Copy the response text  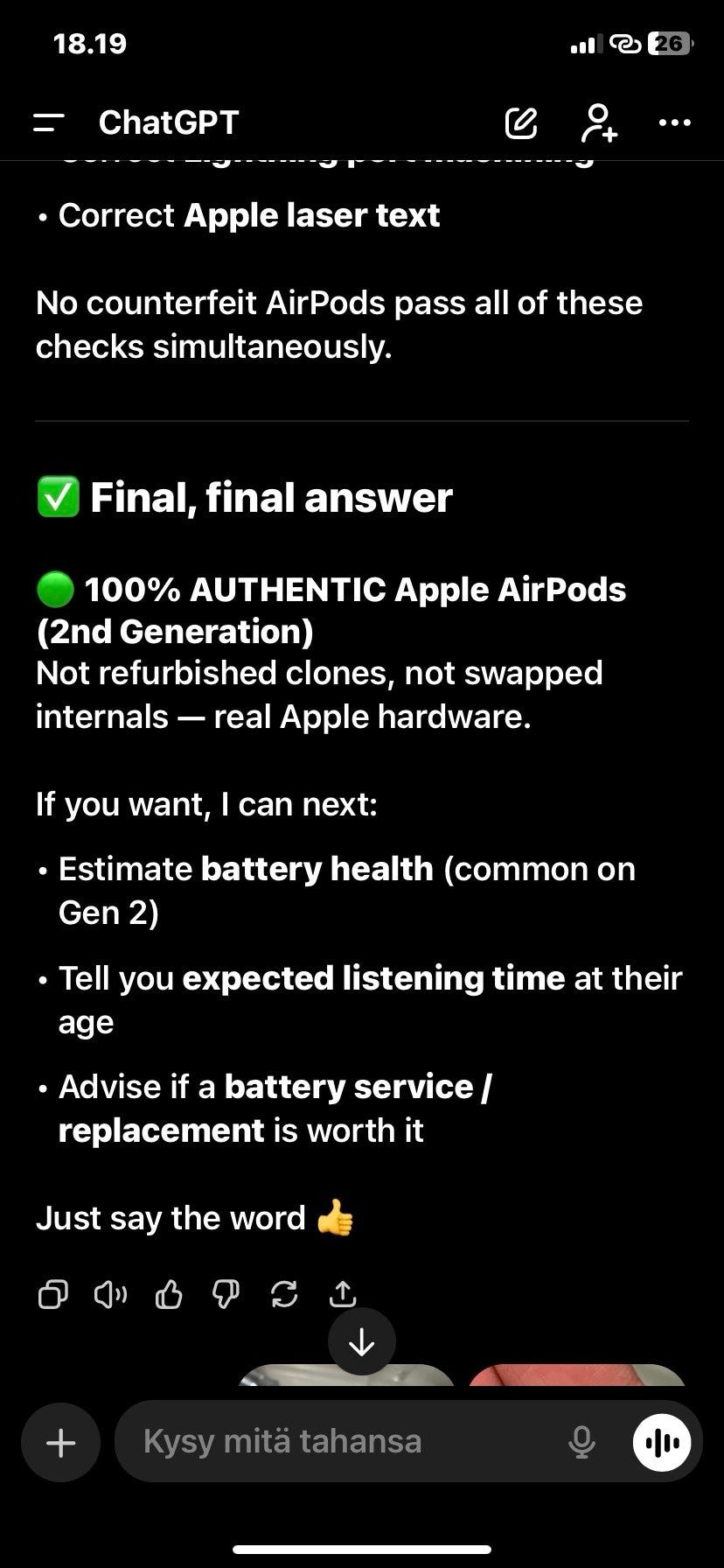pos(53,1294)
